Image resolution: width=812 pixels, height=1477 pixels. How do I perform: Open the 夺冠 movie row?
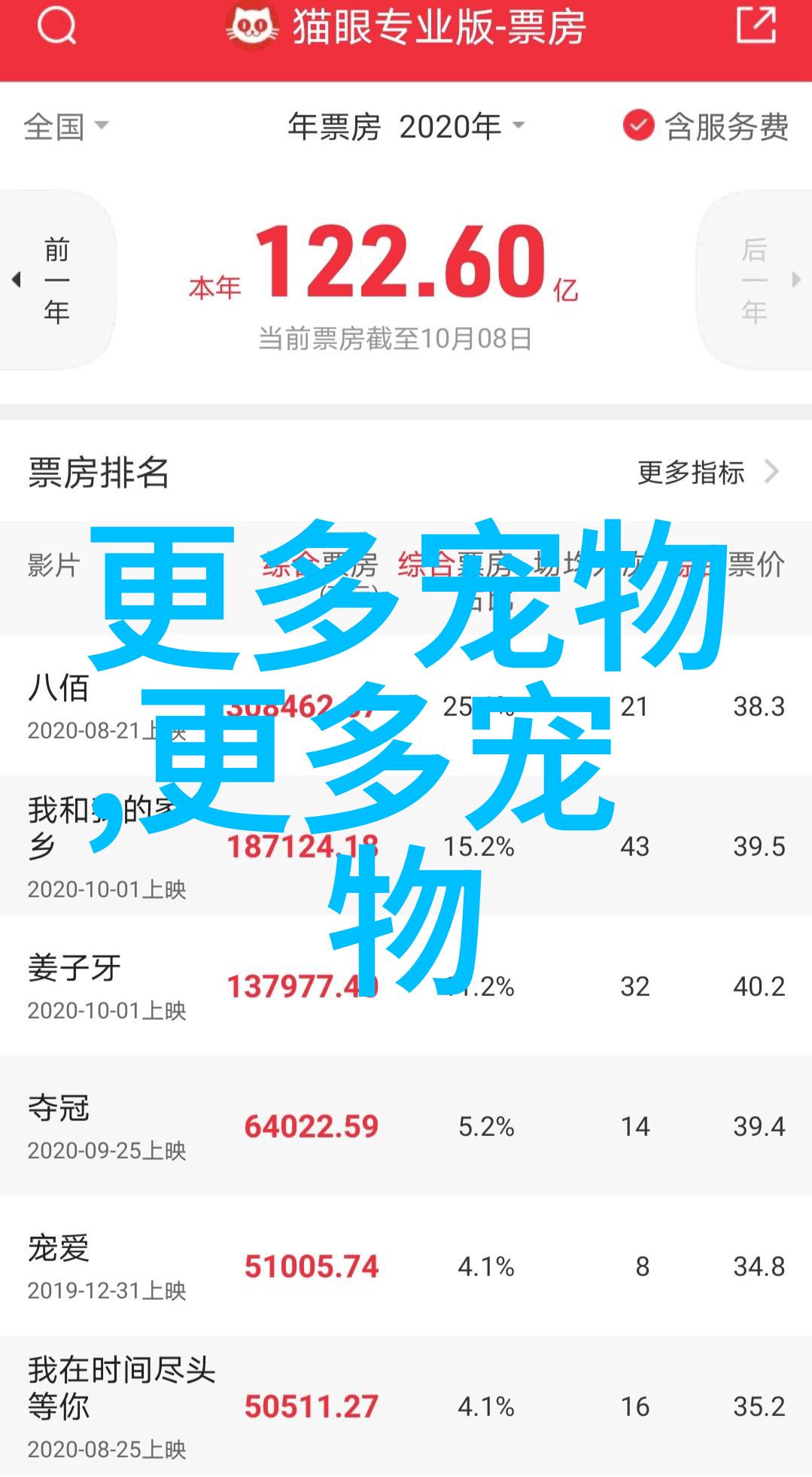click(x=406, y=1125)
